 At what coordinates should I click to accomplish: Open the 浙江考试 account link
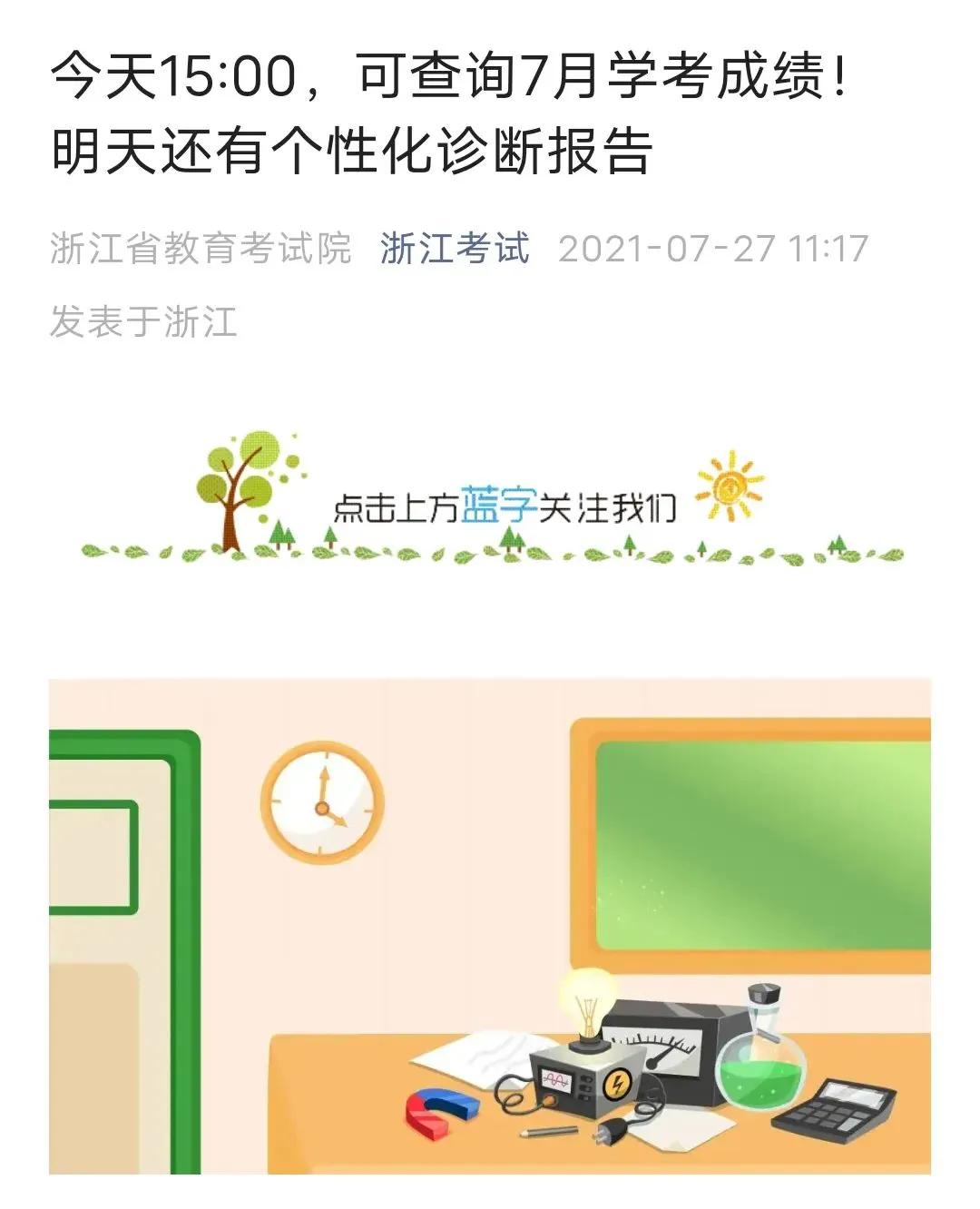coord(454,249)
